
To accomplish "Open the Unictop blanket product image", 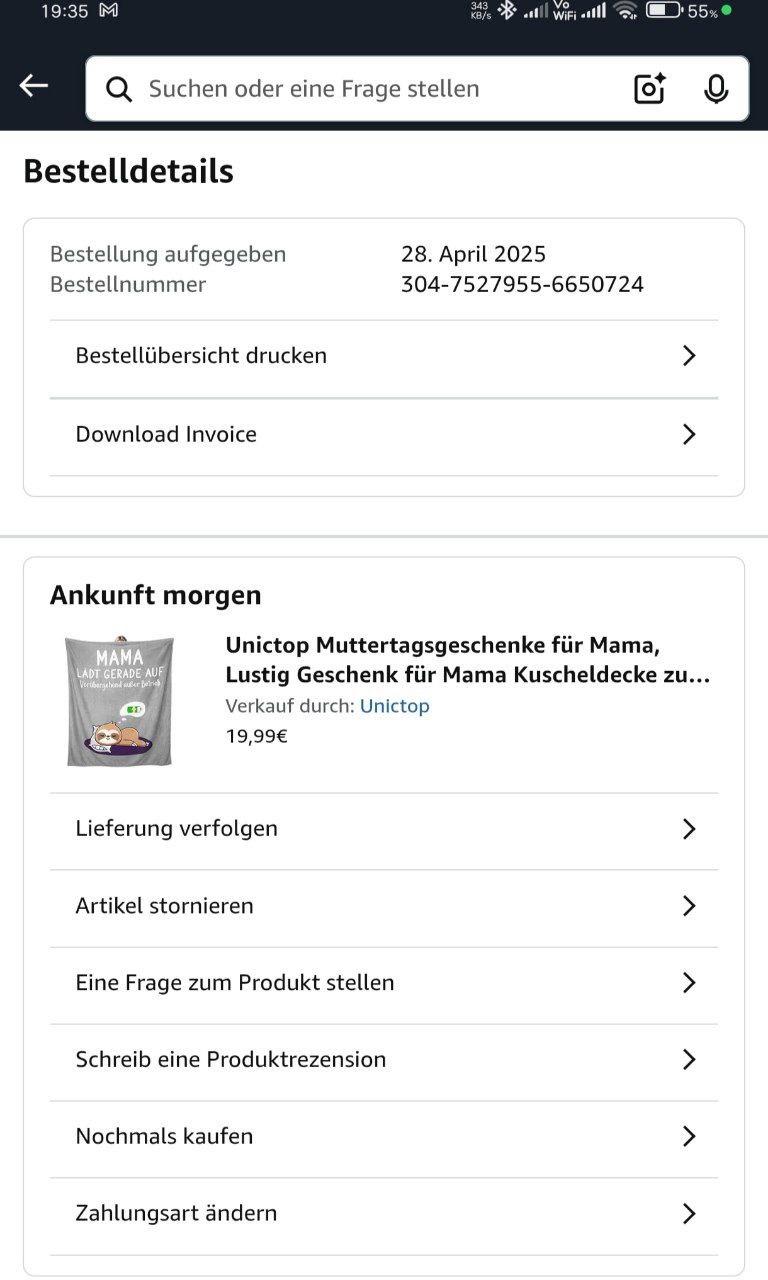I will pos(120,701).
